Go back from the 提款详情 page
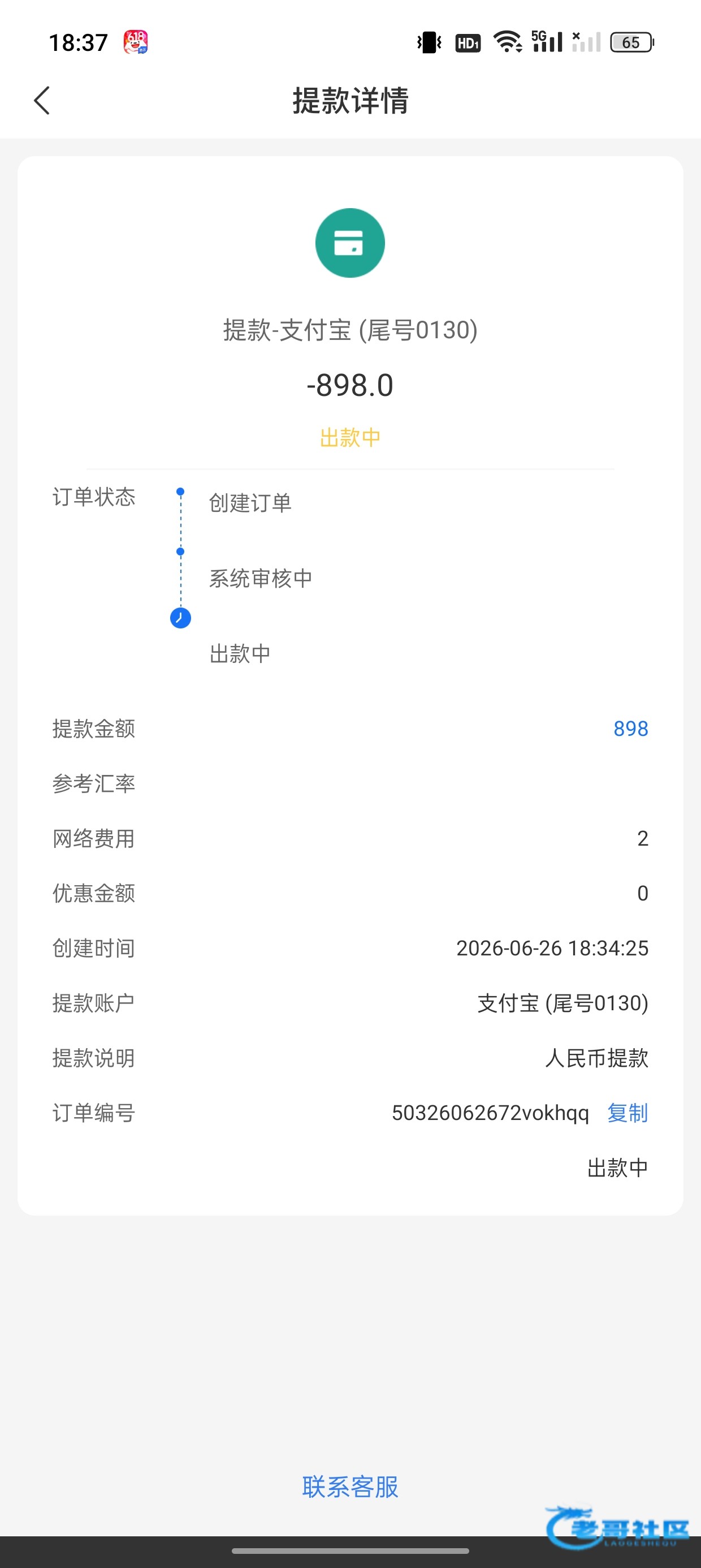The image size is (701, 1568). click(41, 101)
